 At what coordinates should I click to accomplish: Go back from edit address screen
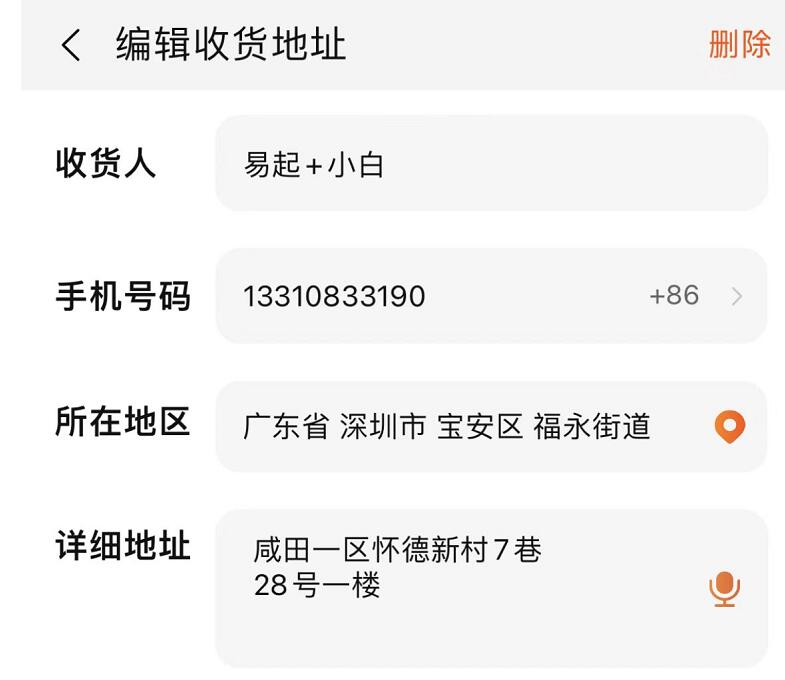click(x=70, y=45)
